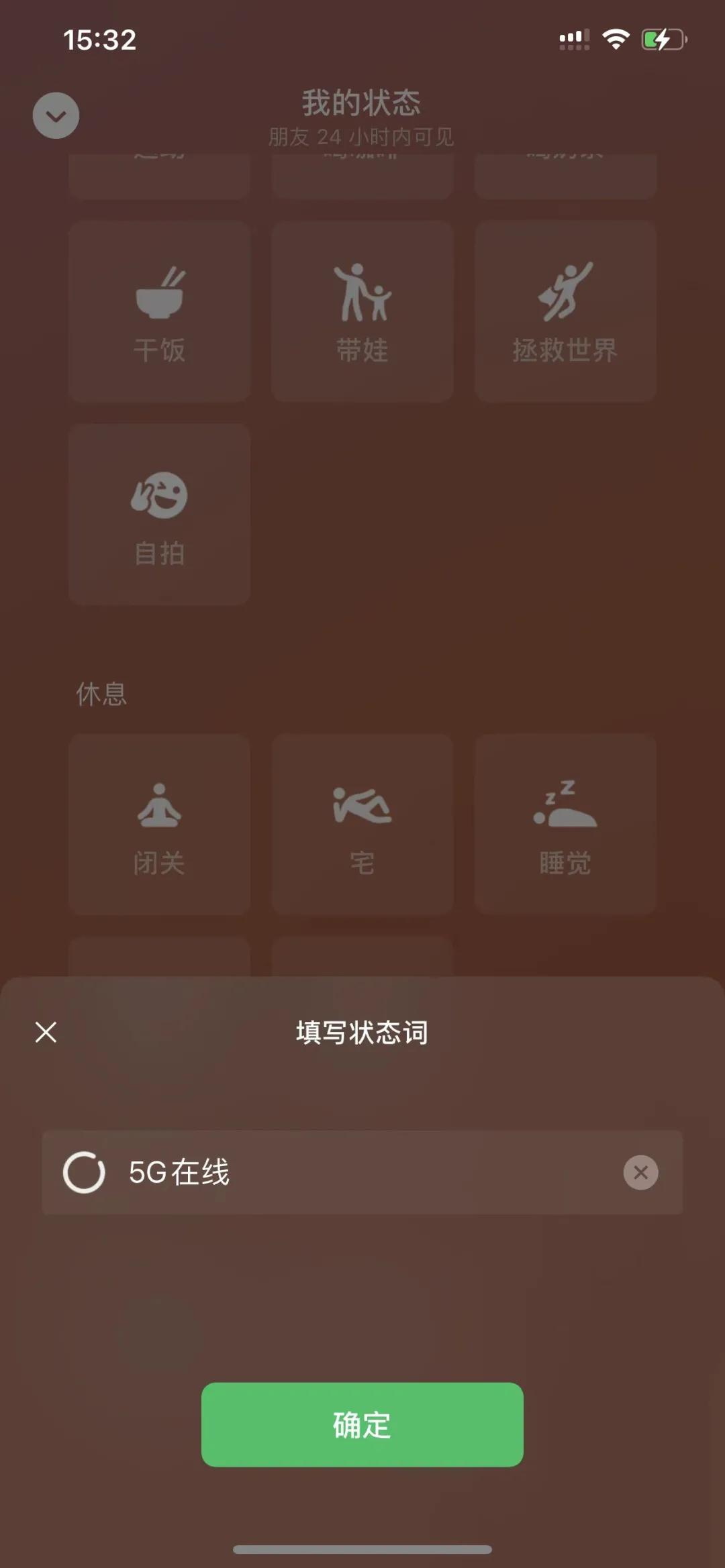Collapse the status page with the down chevron
The width and height of the screenshot is (725, 1568).
coord(56,115)
